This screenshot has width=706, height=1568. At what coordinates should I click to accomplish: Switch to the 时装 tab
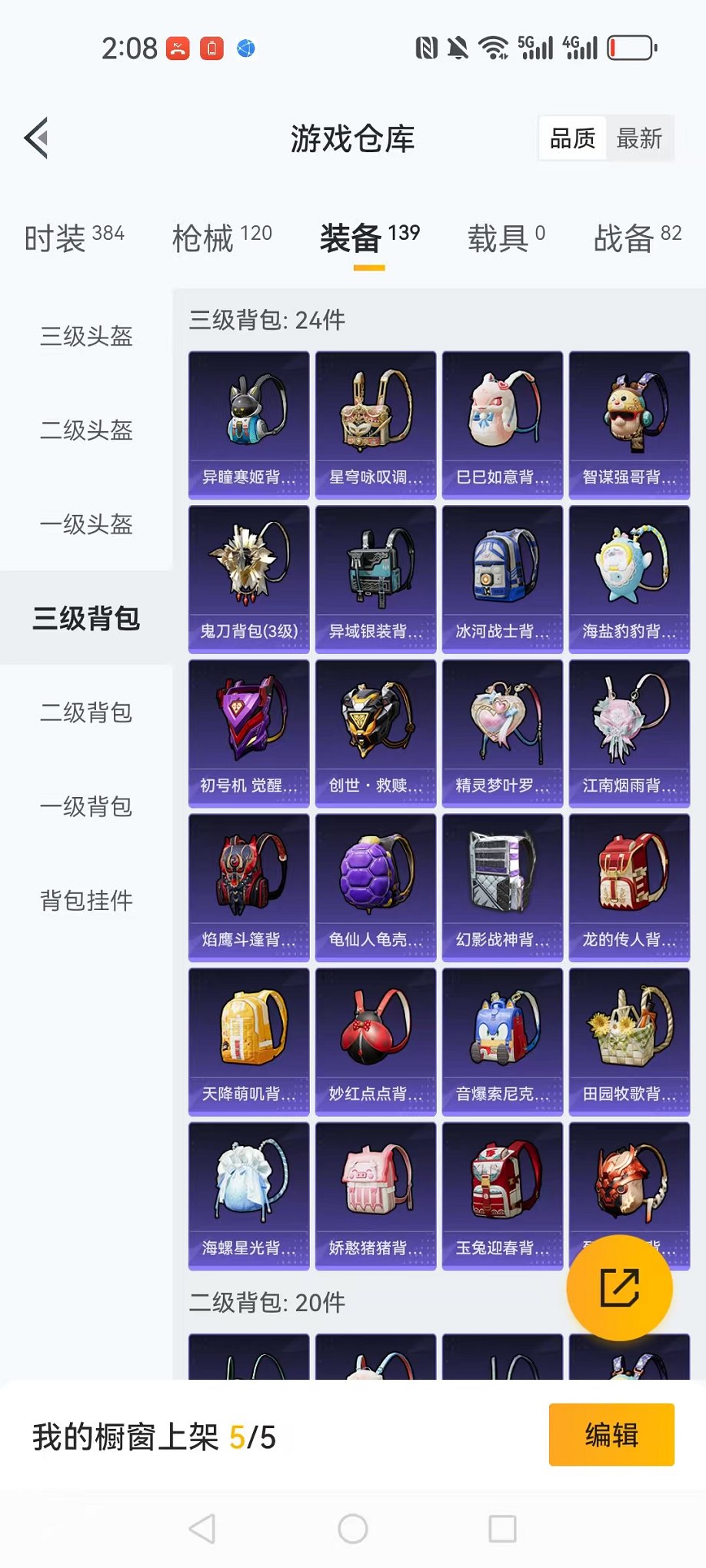coord(74,238)
